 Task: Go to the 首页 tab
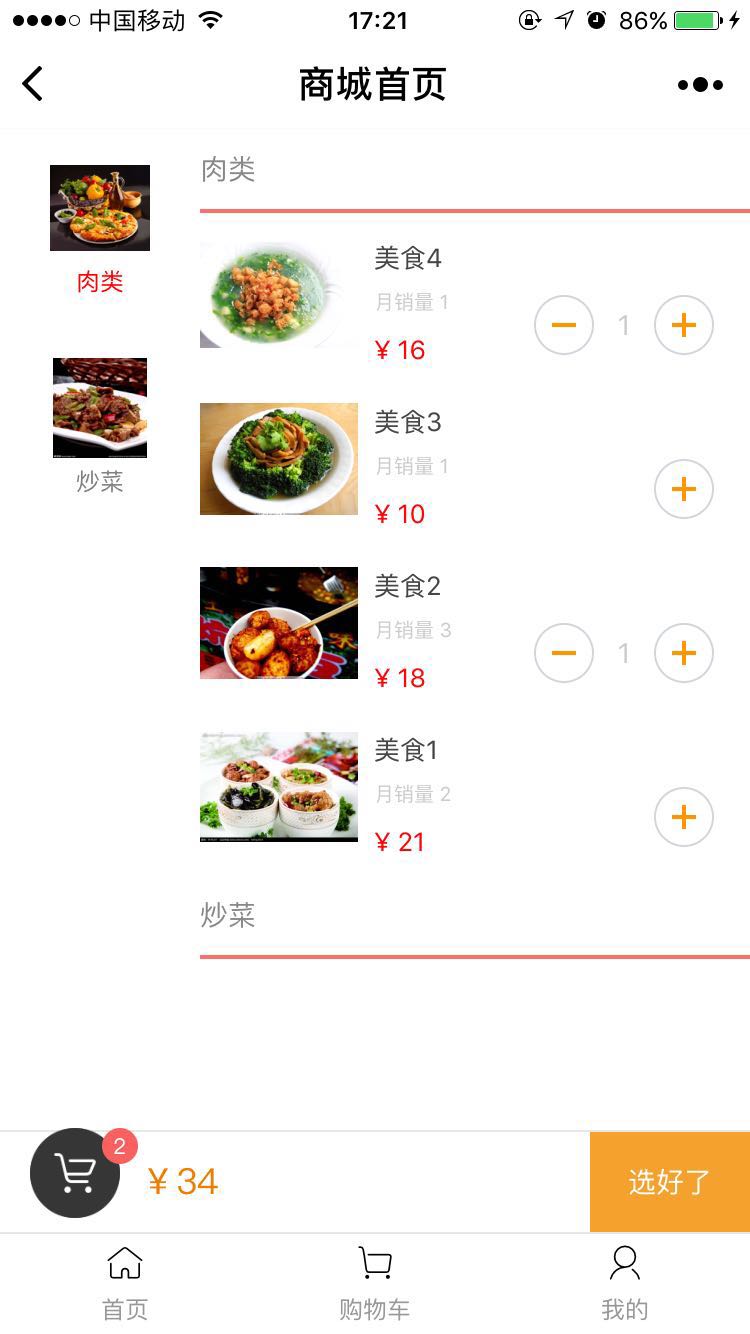pyautogui.click(x=125, y=1283)
